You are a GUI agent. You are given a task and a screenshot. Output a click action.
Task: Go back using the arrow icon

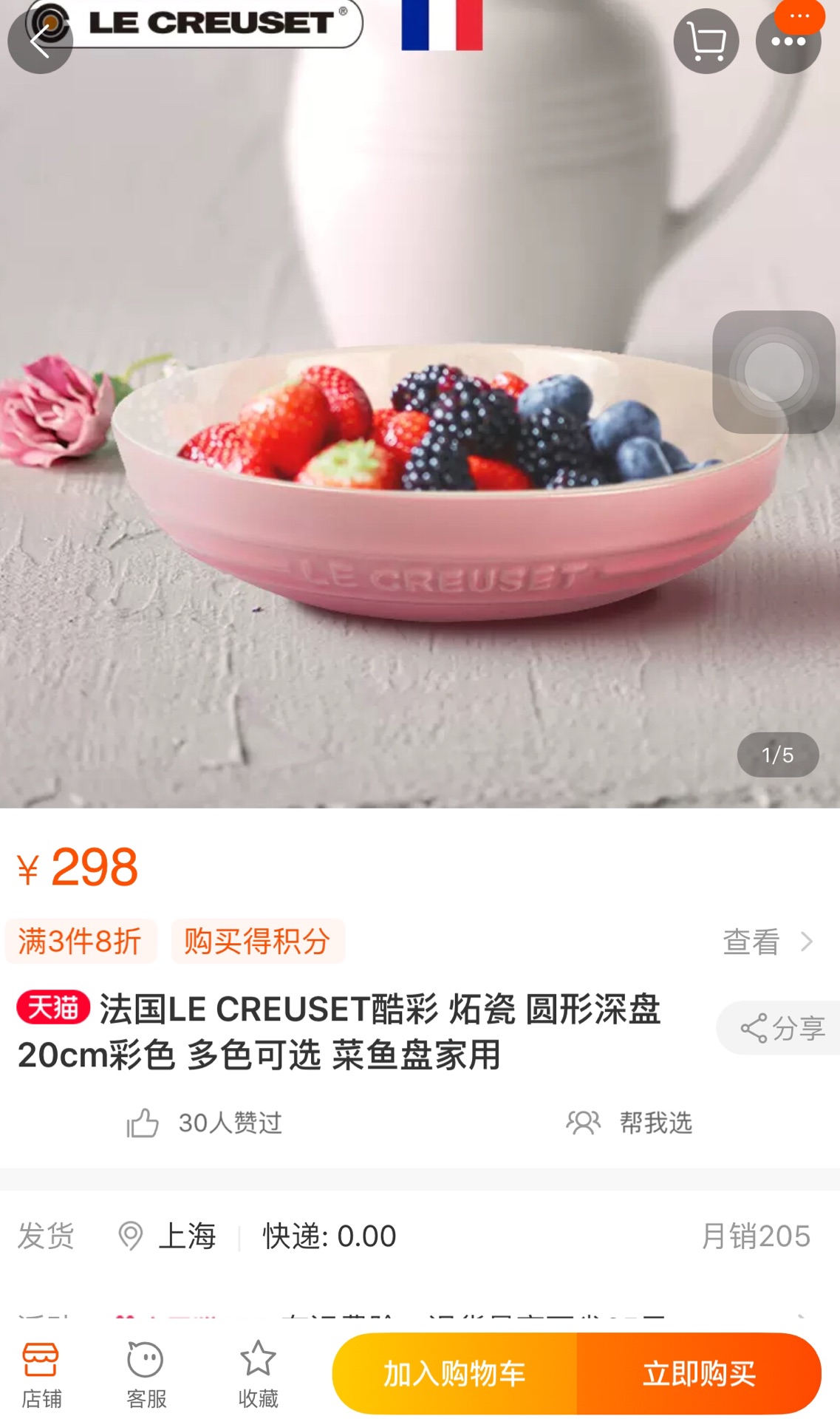[x=40, y=41]
